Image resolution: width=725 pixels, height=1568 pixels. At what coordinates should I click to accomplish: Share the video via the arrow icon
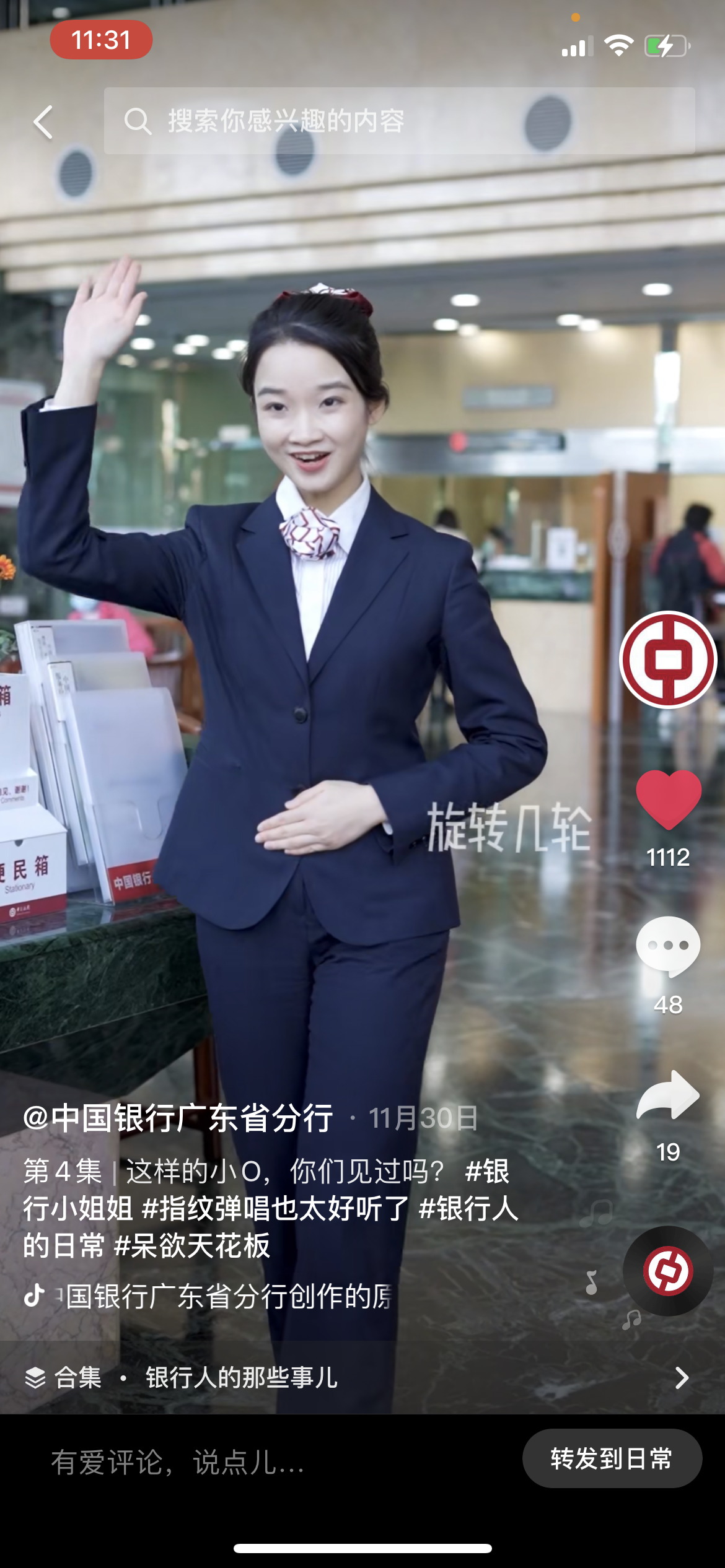click(668, 1095)
